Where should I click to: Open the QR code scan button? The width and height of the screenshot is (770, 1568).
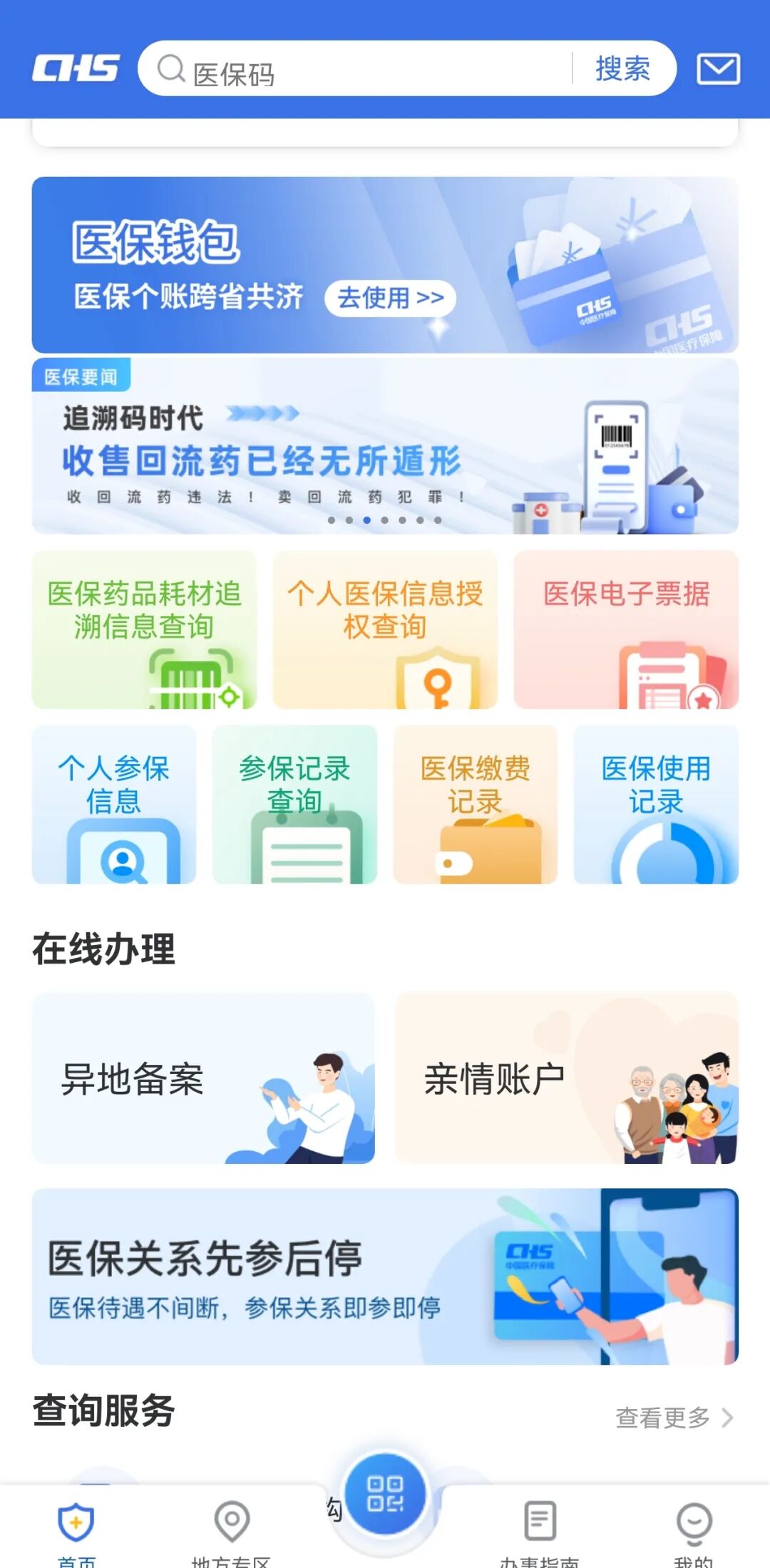(385, 1494)
